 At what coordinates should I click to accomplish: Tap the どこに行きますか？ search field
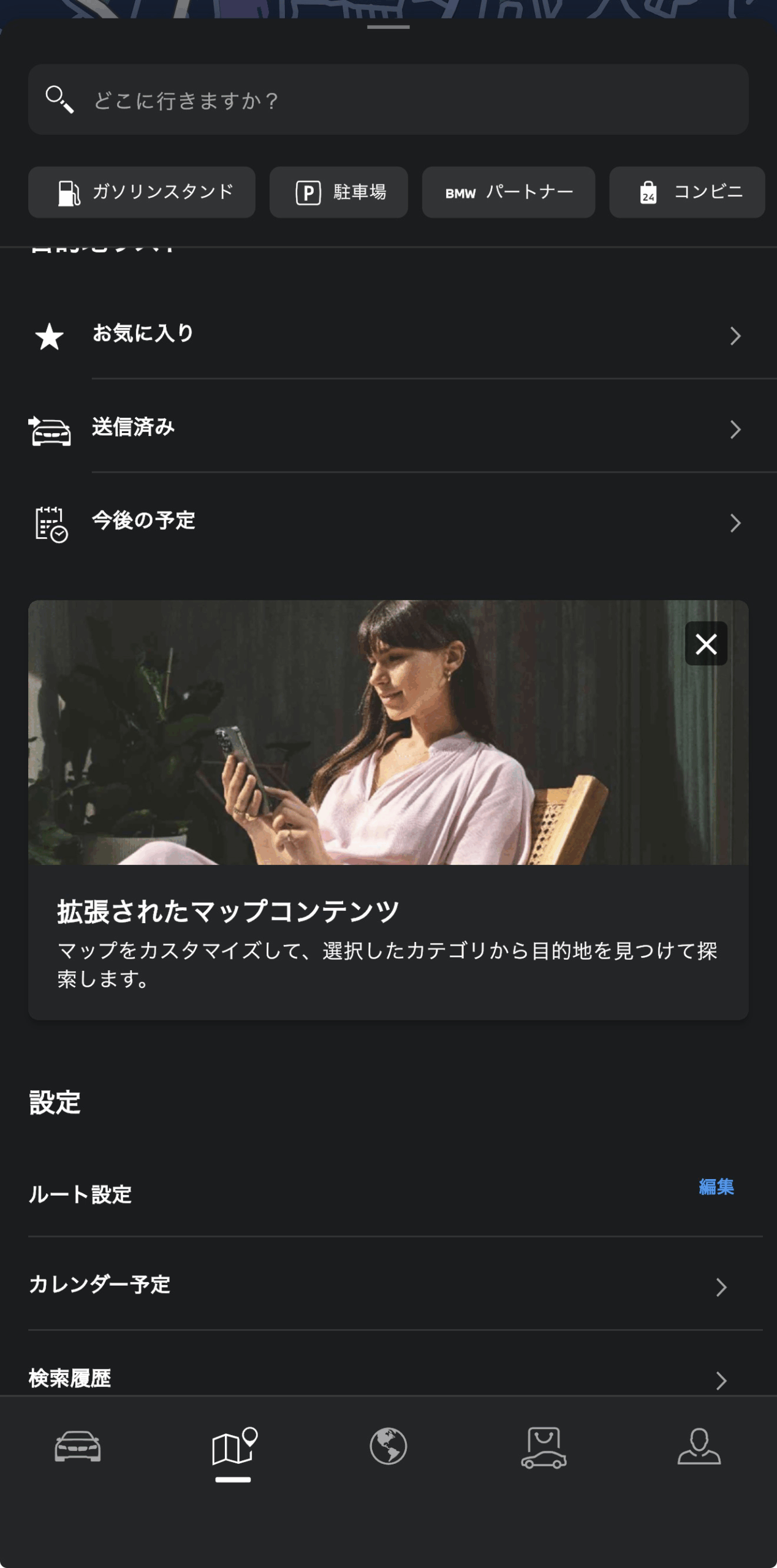coord(388,100)
